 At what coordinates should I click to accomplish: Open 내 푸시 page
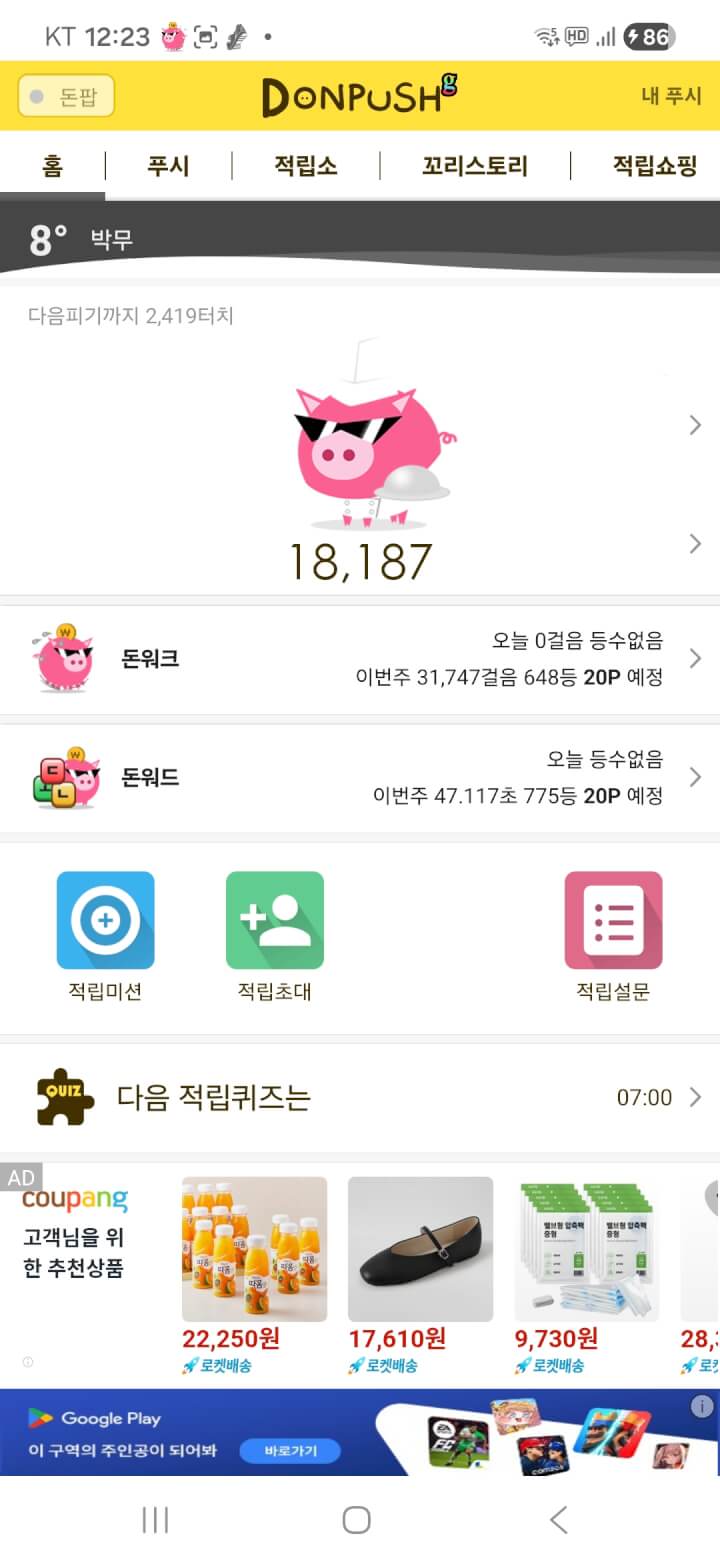tap(671, 96)
